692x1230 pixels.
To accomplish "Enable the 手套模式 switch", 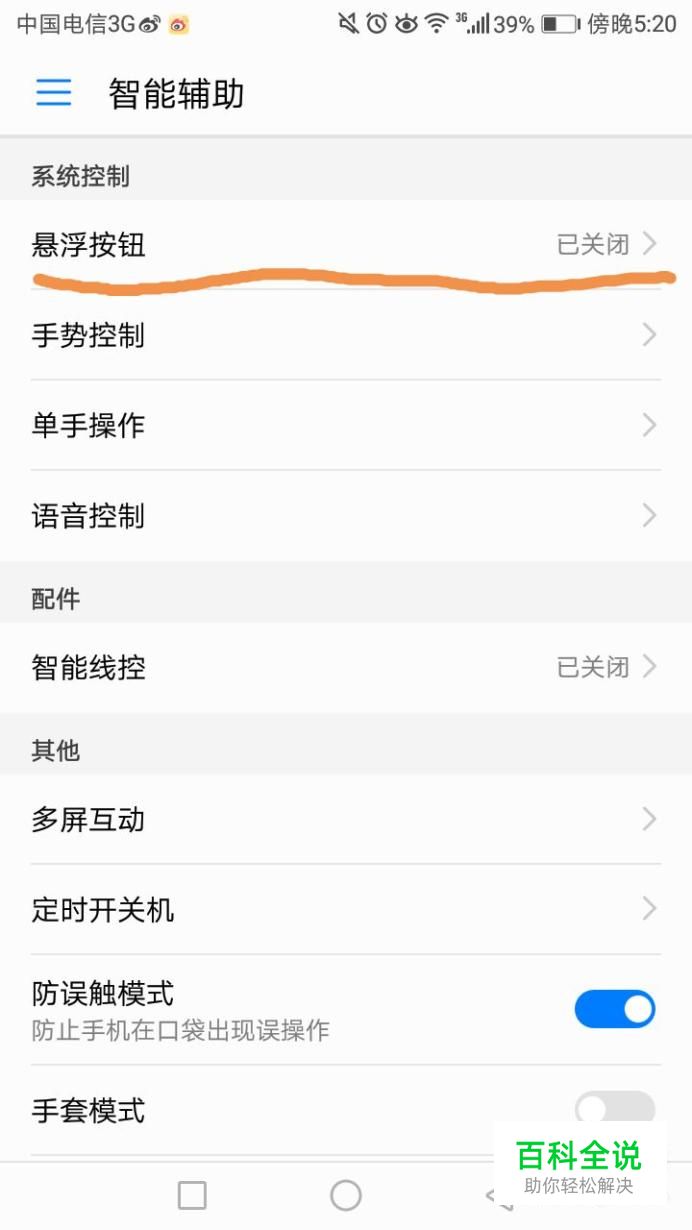I will [615, 1109].
